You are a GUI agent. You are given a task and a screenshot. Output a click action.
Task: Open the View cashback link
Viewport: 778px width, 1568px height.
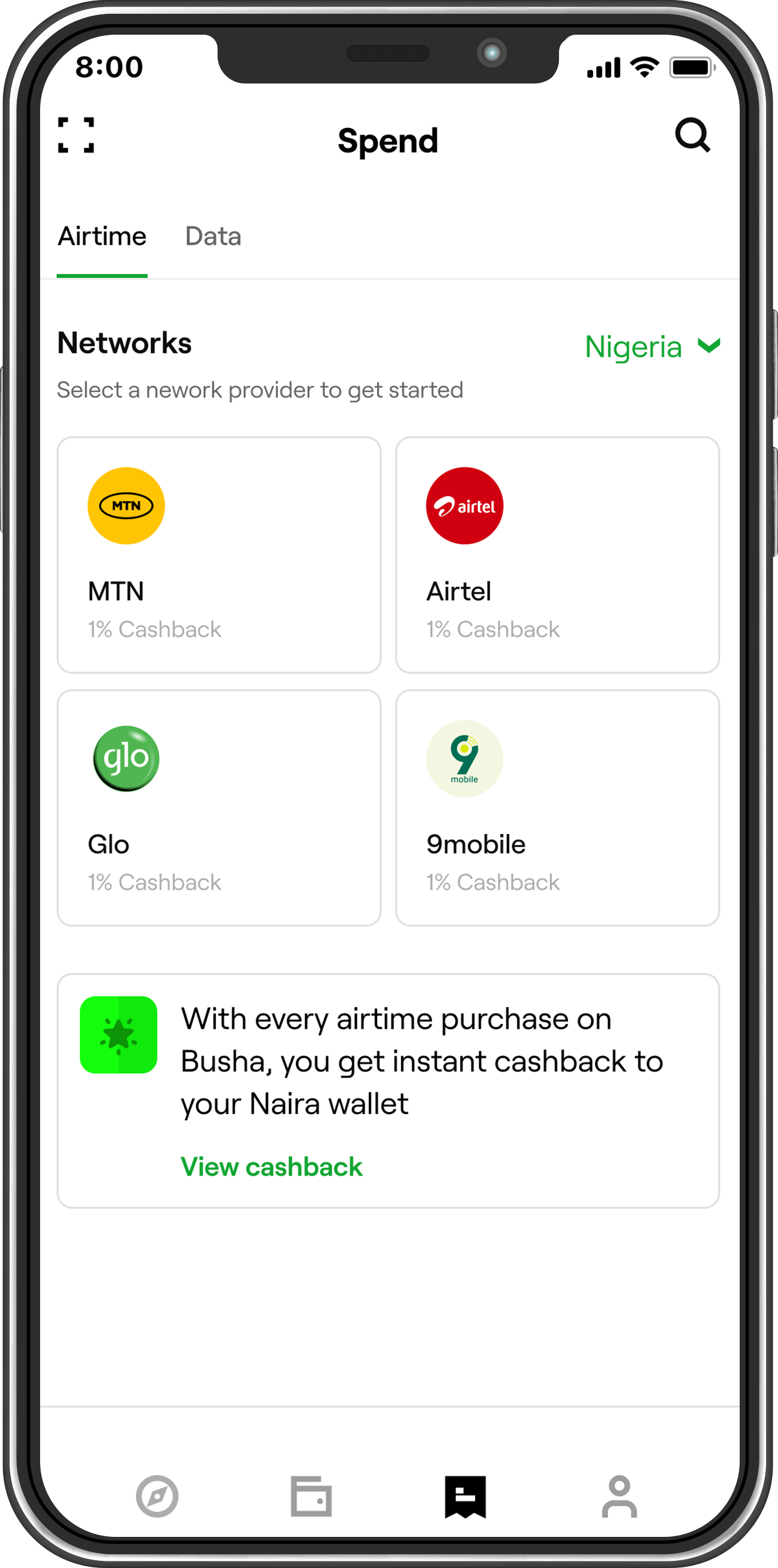272,1167
